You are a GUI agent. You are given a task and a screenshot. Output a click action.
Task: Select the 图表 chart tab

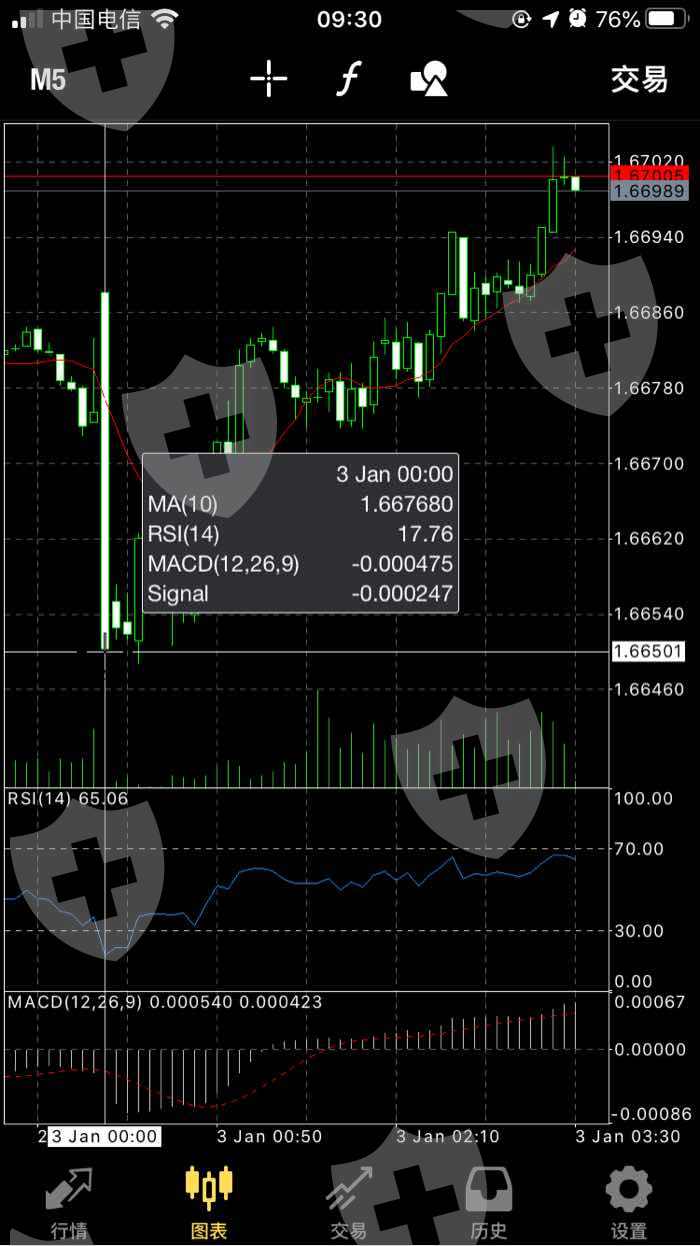[209, 1202]
